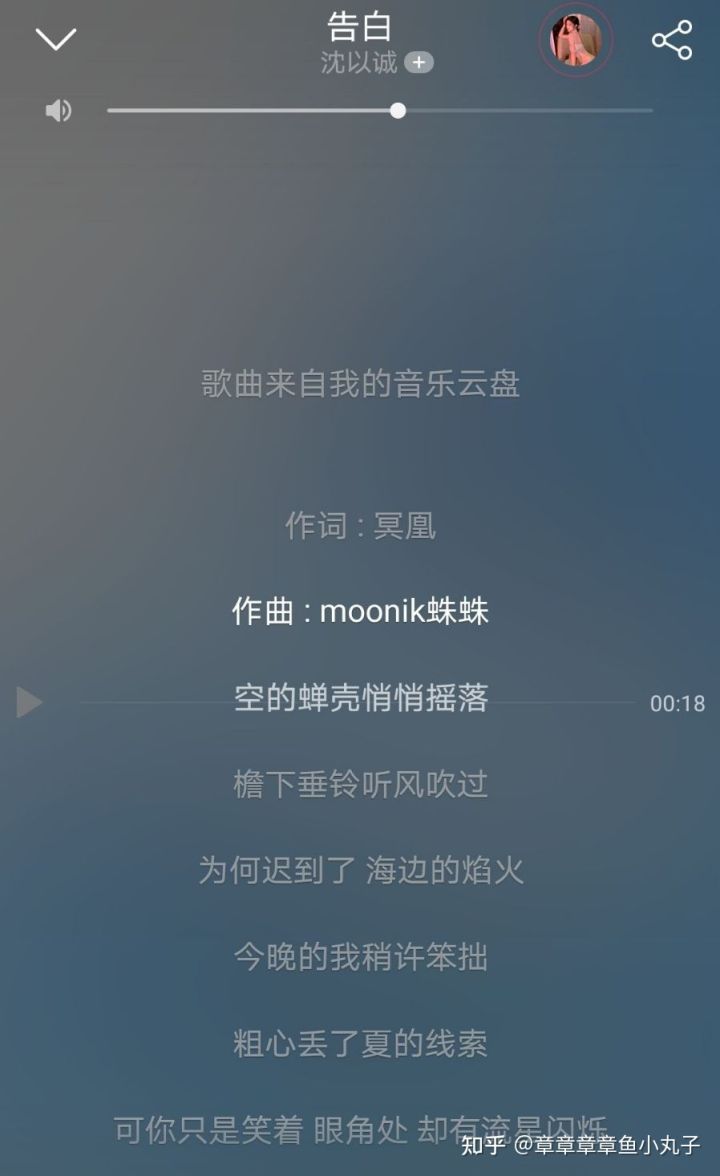The width and height of the screenshot is (720, 1176).
Task: Follow artist 沈以诚 with the plus badge
Action: (x=419, y=62)
